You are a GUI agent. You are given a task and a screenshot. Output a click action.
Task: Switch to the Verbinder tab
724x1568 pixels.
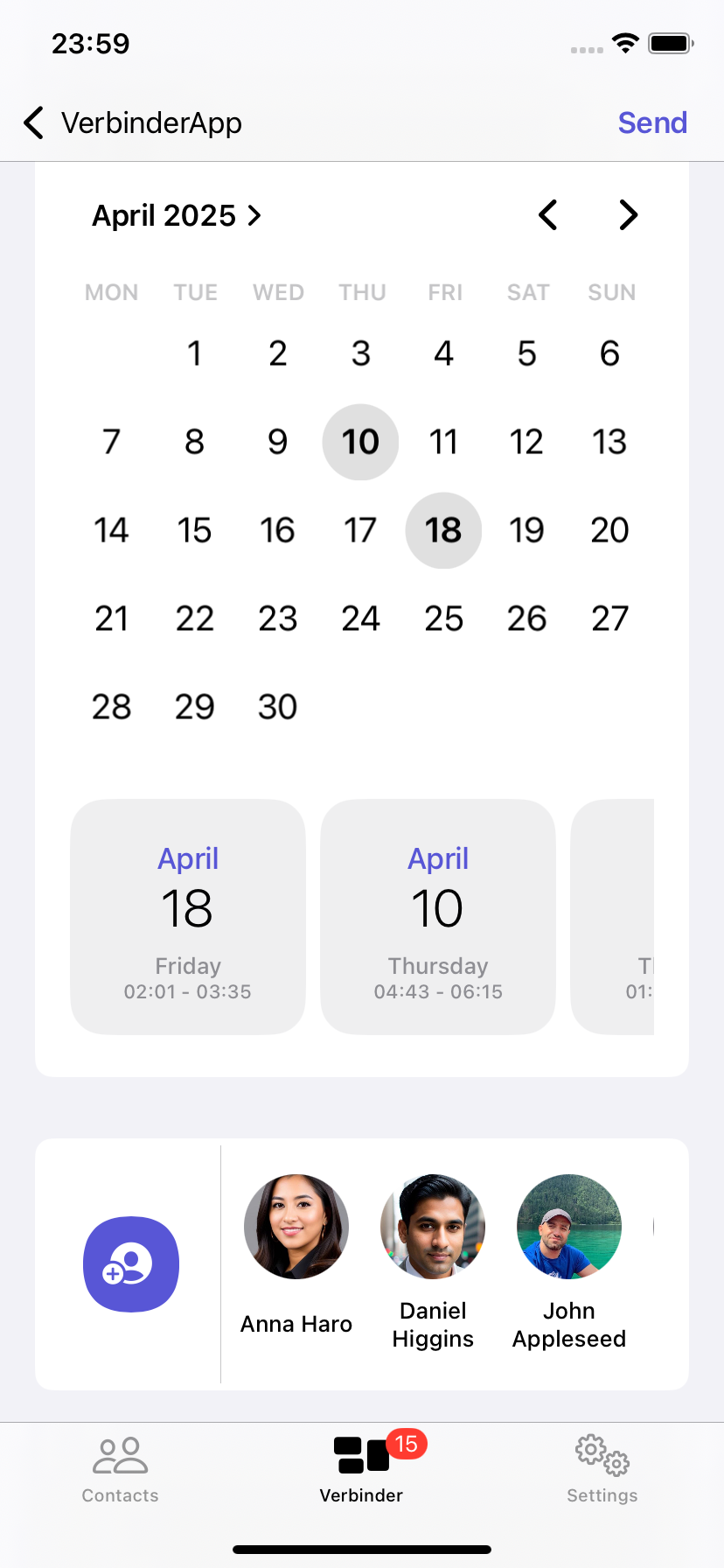[361, 1470]
